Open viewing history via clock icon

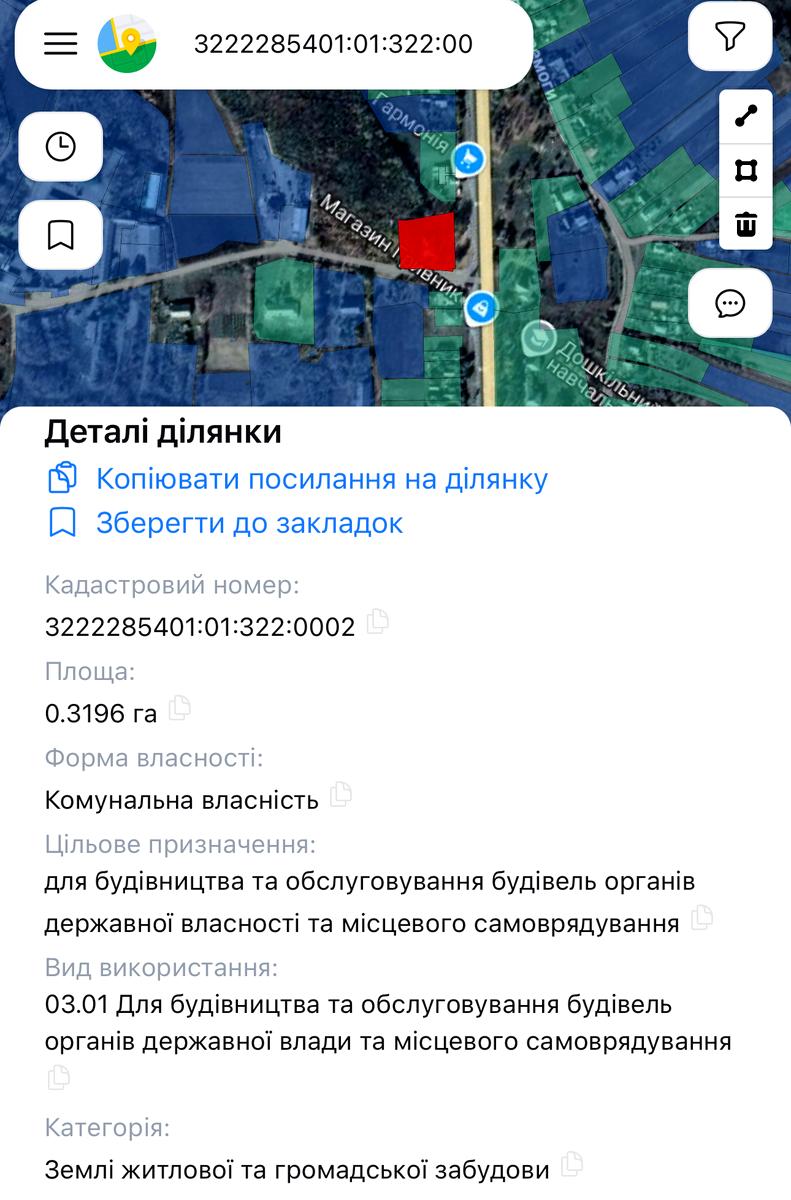[60, 147]
